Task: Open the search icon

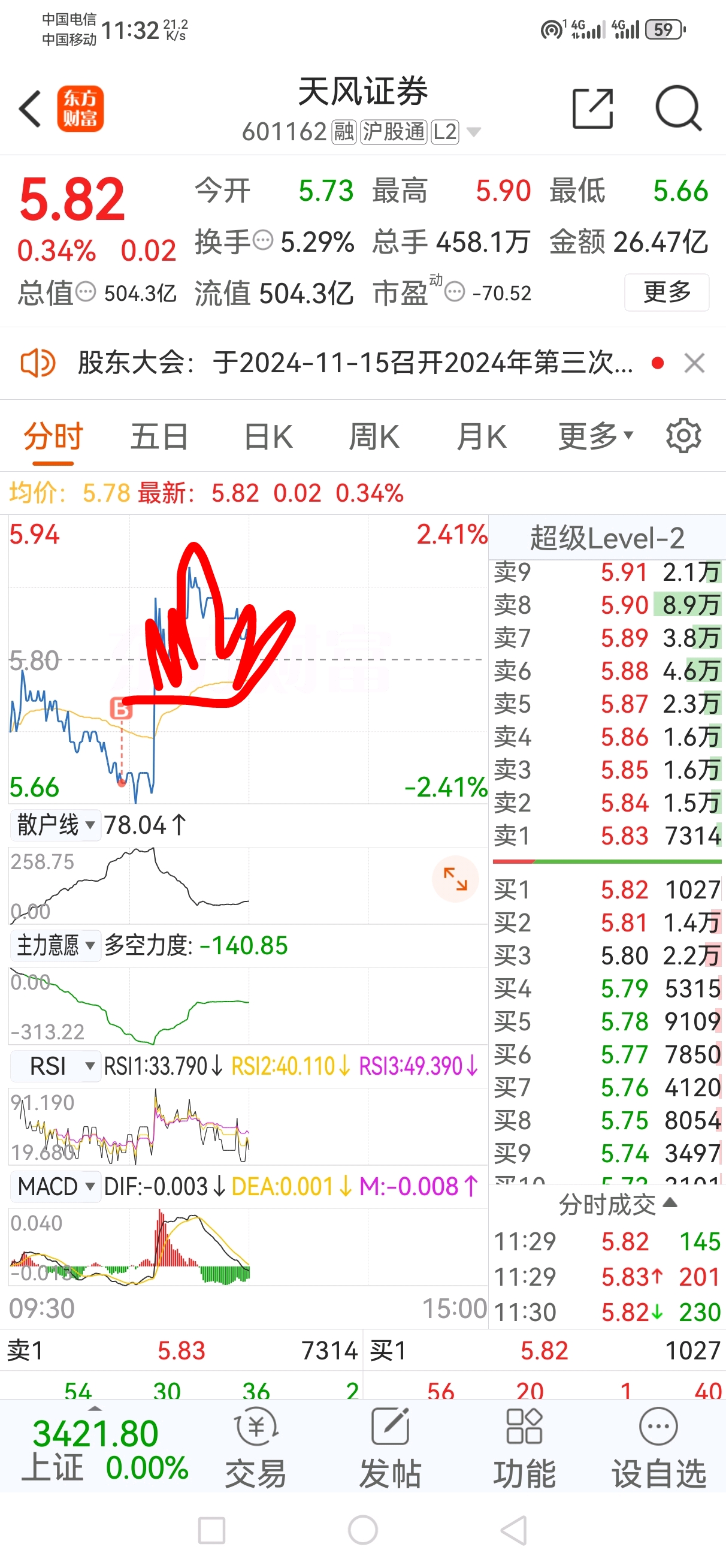Action: pos(680,108)
